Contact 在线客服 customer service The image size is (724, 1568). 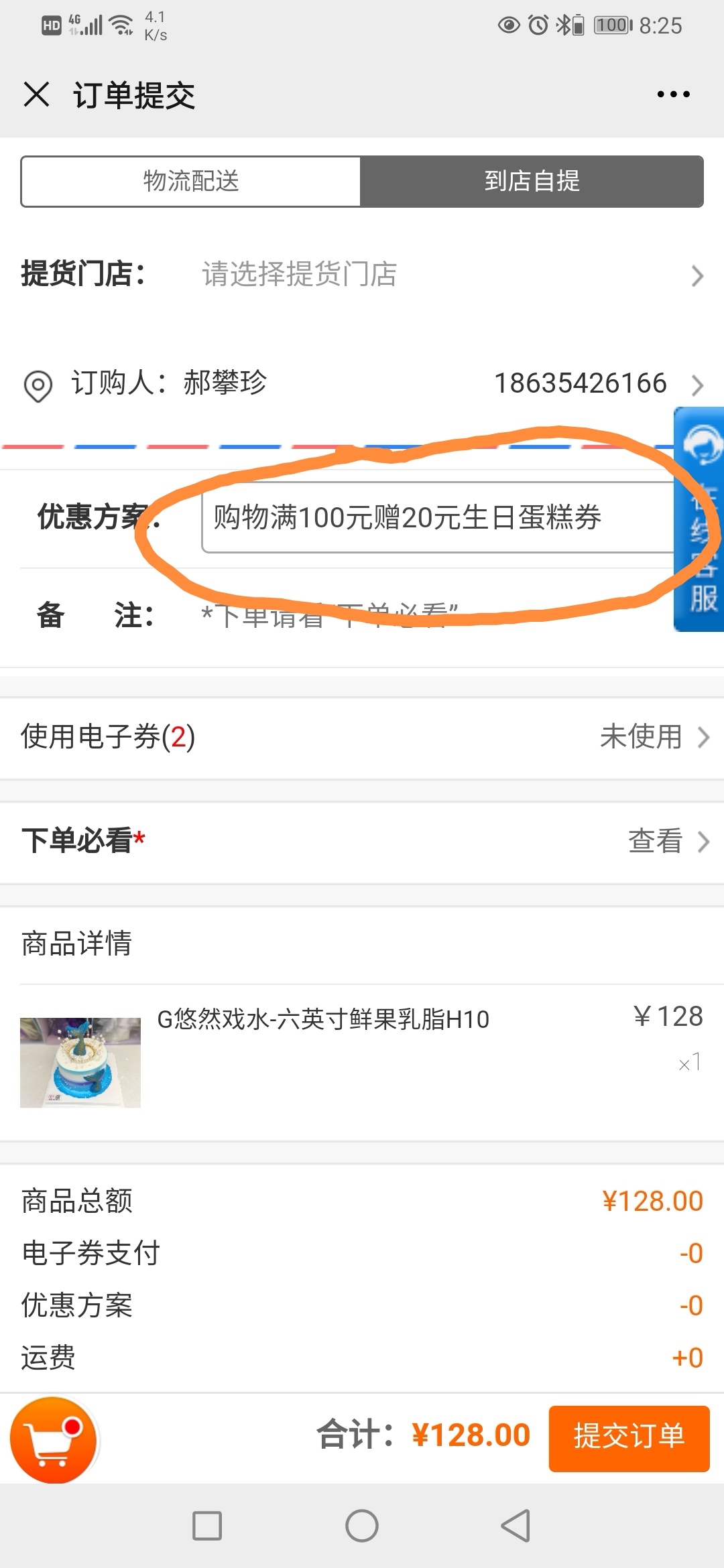(x=700, y=519)
